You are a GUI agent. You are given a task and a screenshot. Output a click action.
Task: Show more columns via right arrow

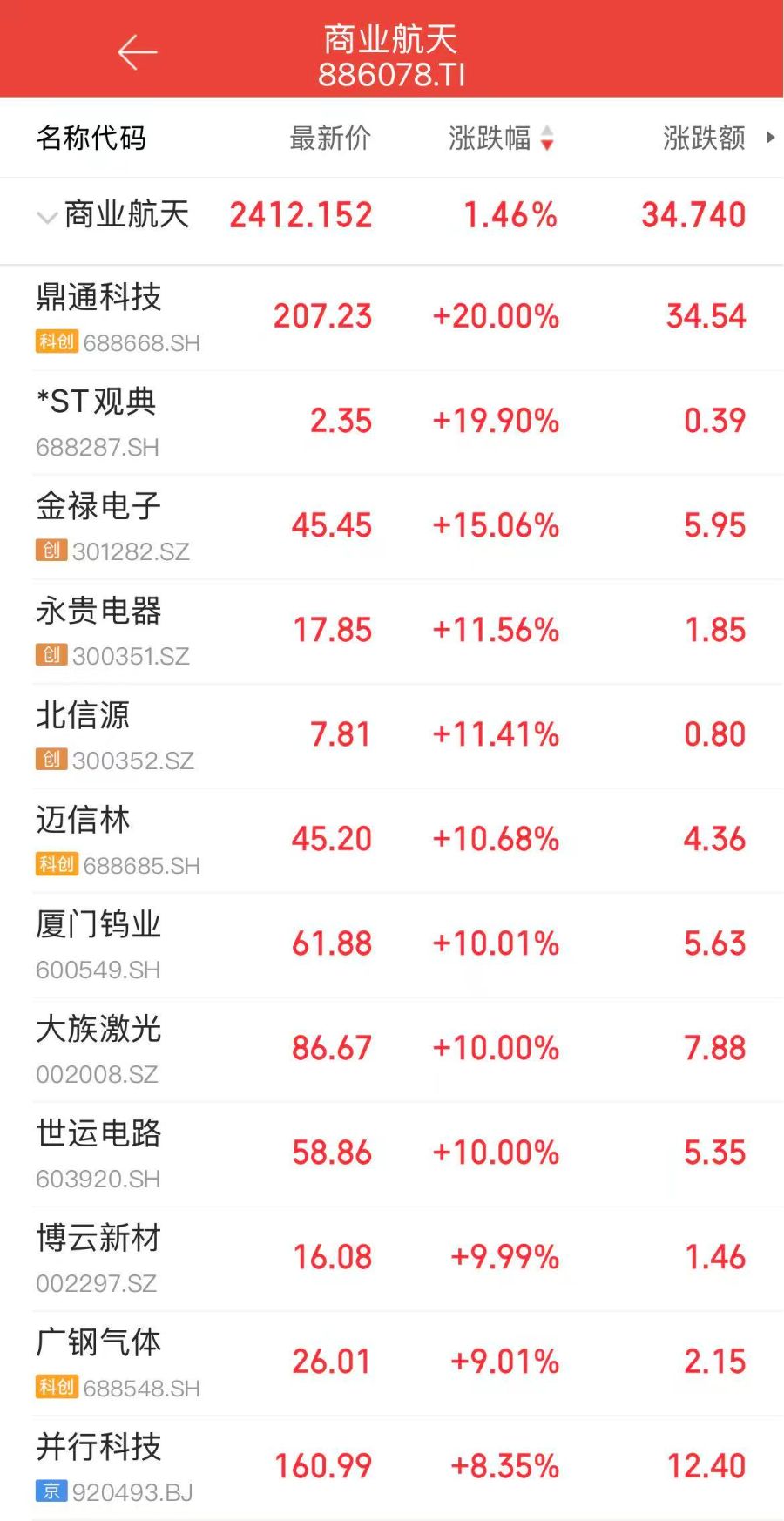click(x=770, y=137)
